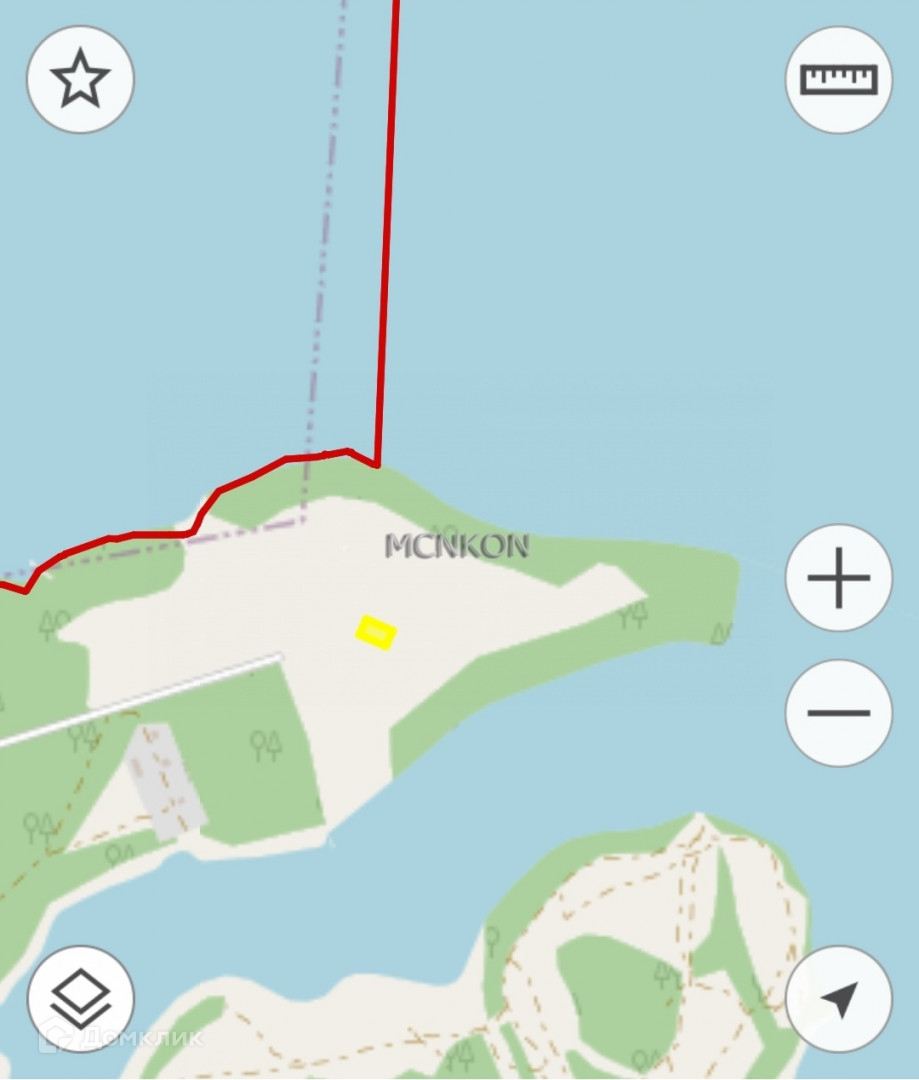Viewport: 919px width, 1080px height.
Task: Zoom in on the map
Action: (x=838, y=578)
